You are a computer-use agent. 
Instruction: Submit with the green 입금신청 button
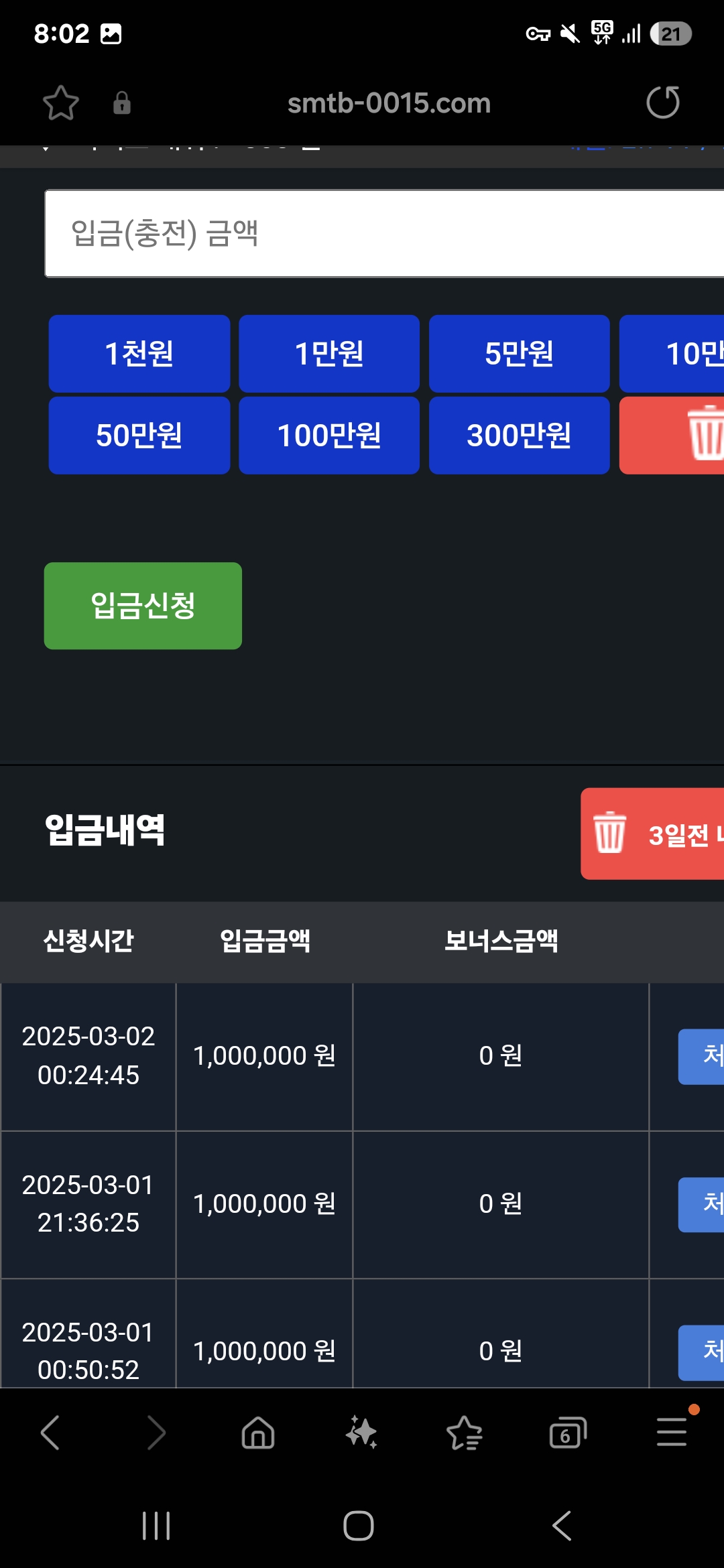[143, 606]
